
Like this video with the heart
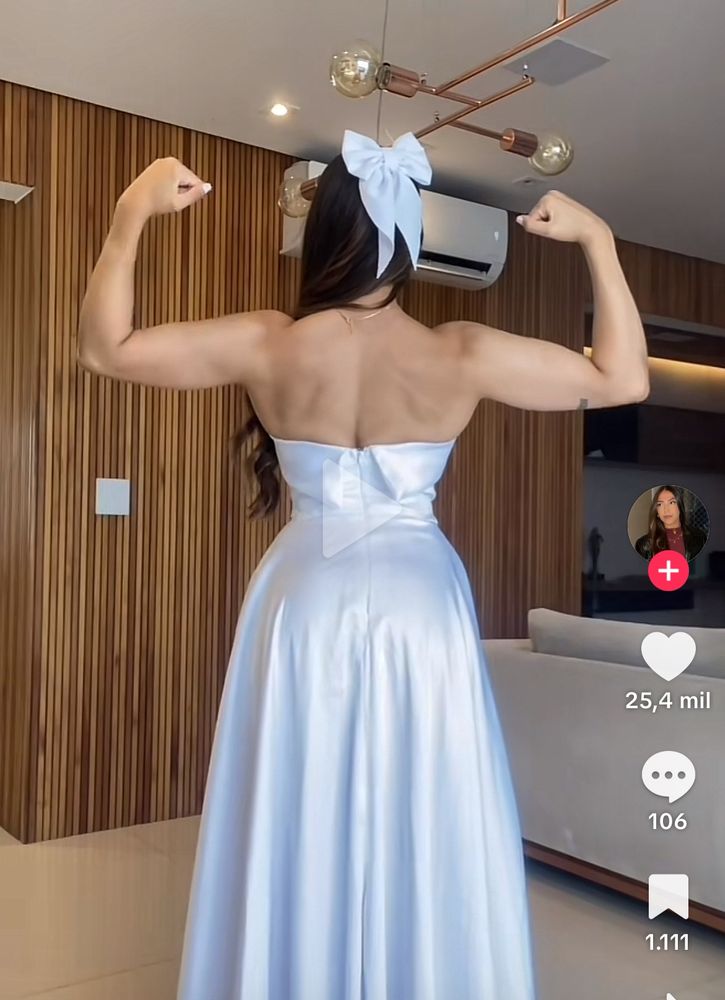point(668,656)
